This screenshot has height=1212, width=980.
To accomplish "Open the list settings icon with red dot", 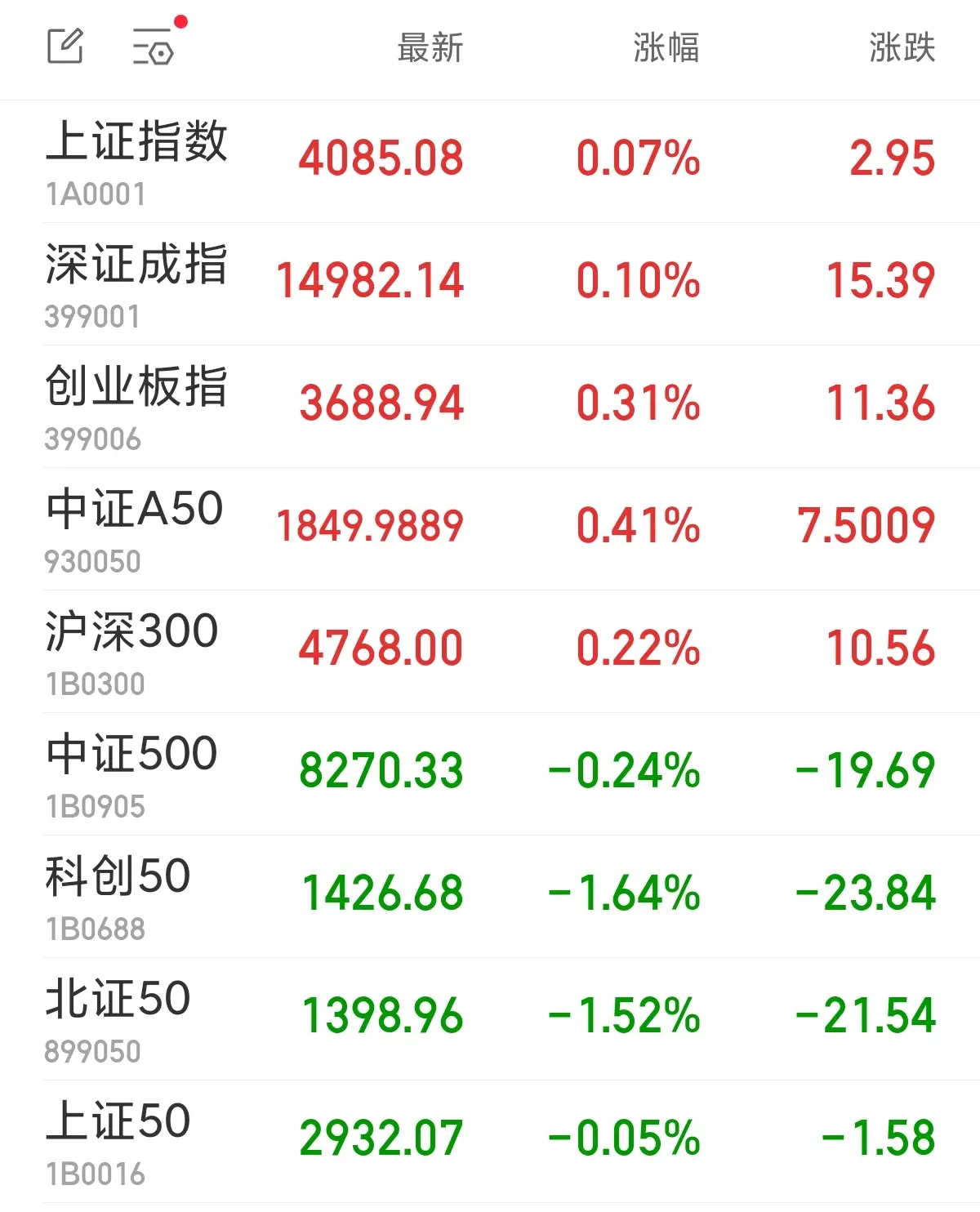I will (154, 46).
